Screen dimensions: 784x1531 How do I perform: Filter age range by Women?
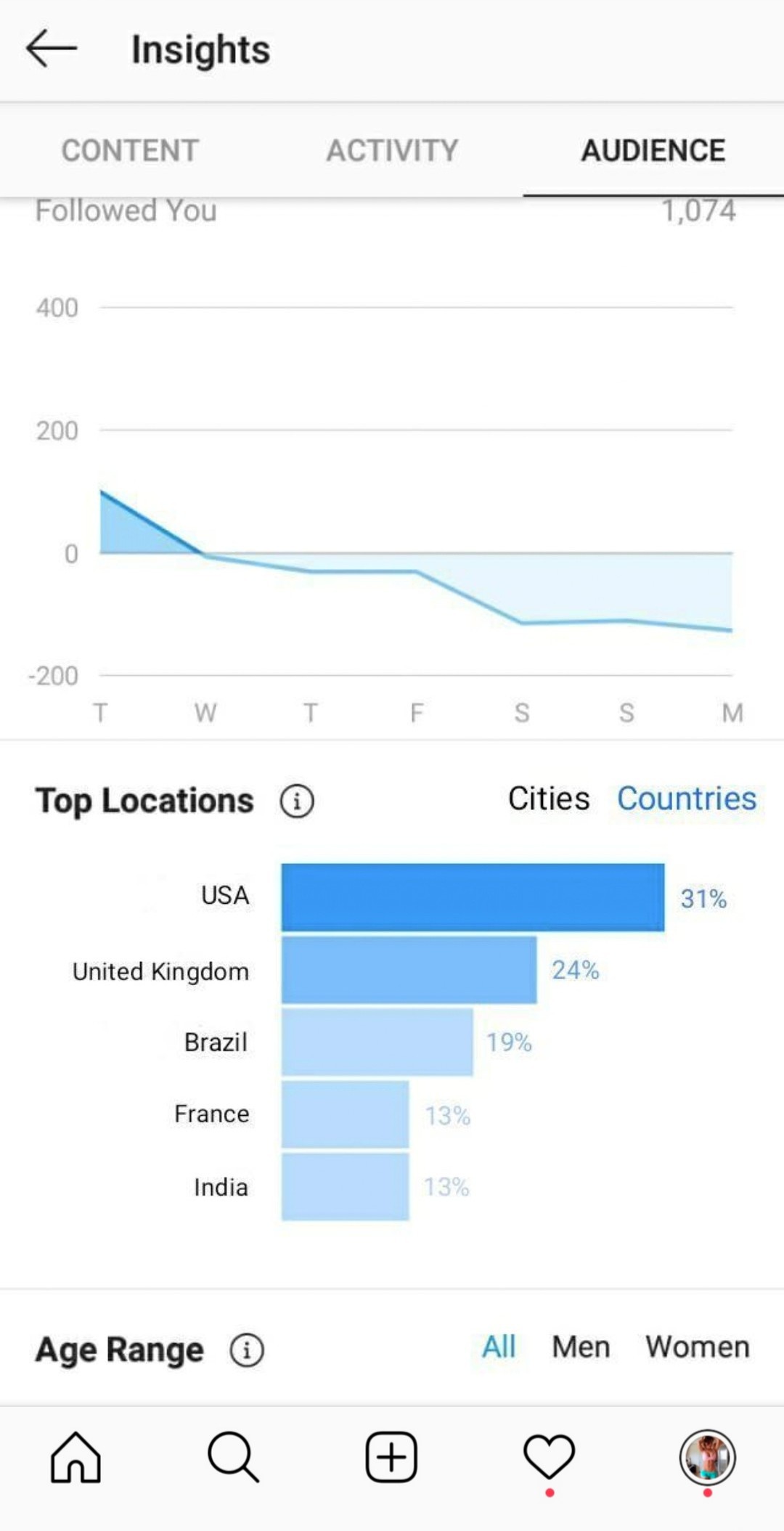(697, 1347)
